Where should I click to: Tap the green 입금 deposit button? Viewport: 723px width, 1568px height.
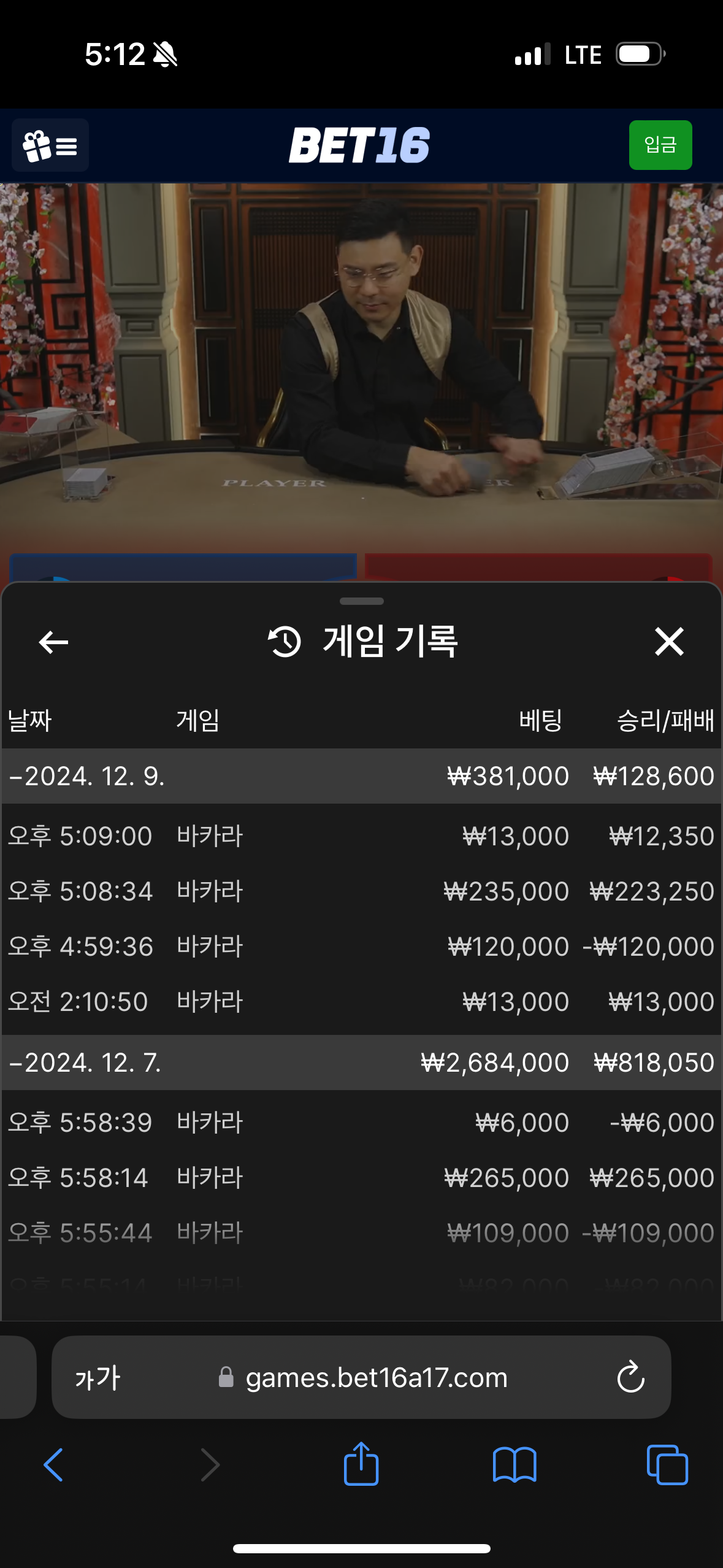click(660, 145)
